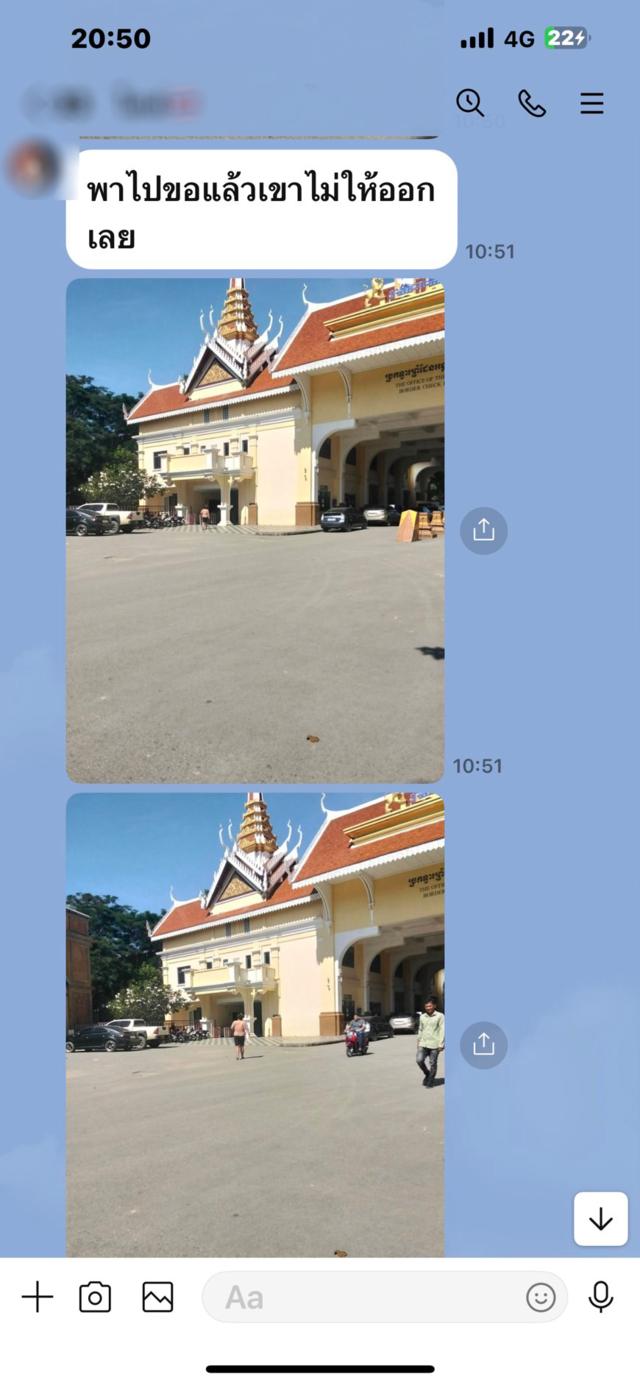
Task: Open the plus attachment menu
Action: [x=37, y=1298]
